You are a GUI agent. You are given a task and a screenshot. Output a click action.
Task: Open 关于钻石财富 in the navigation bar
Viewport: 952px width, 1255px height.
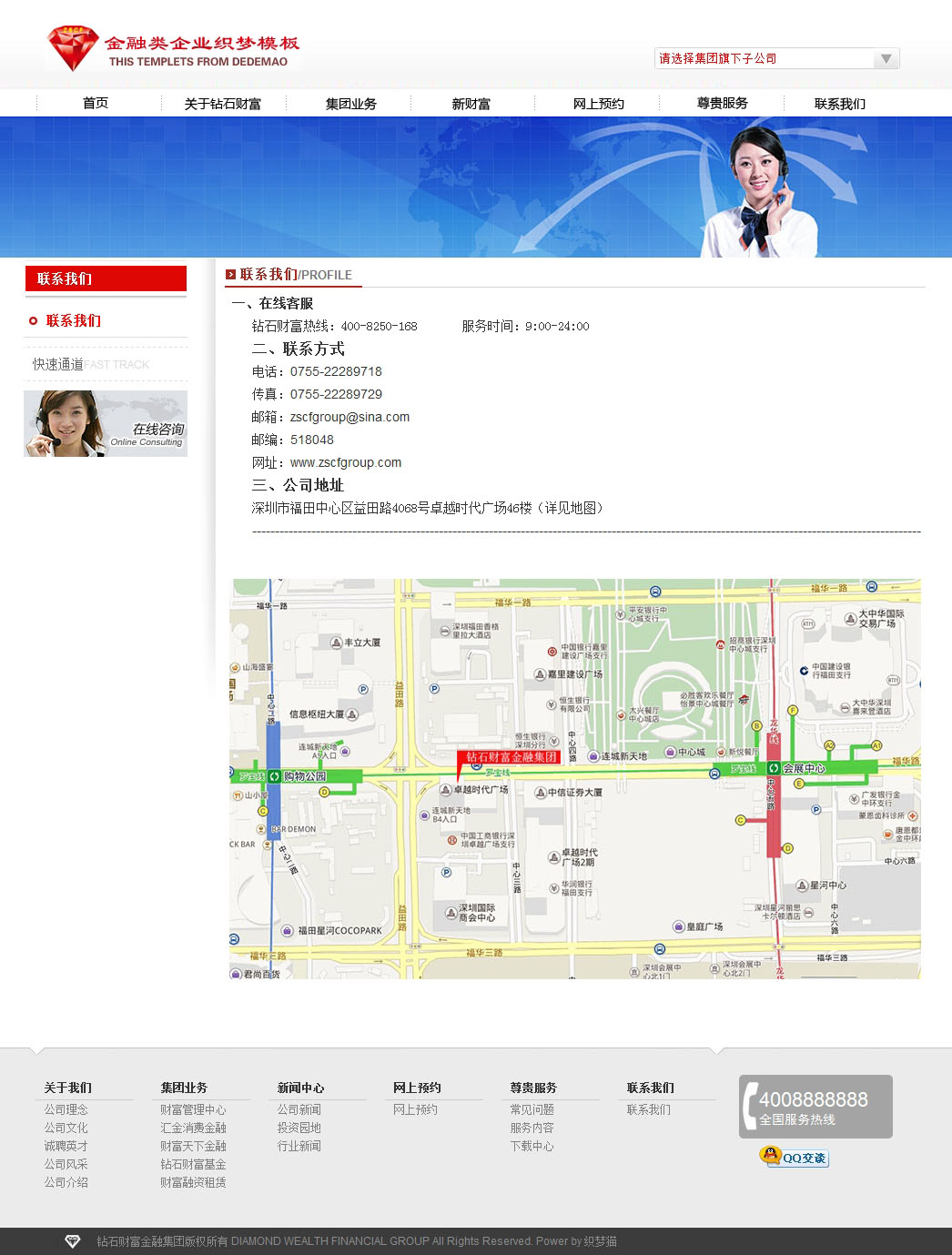[x=222, y=104]
